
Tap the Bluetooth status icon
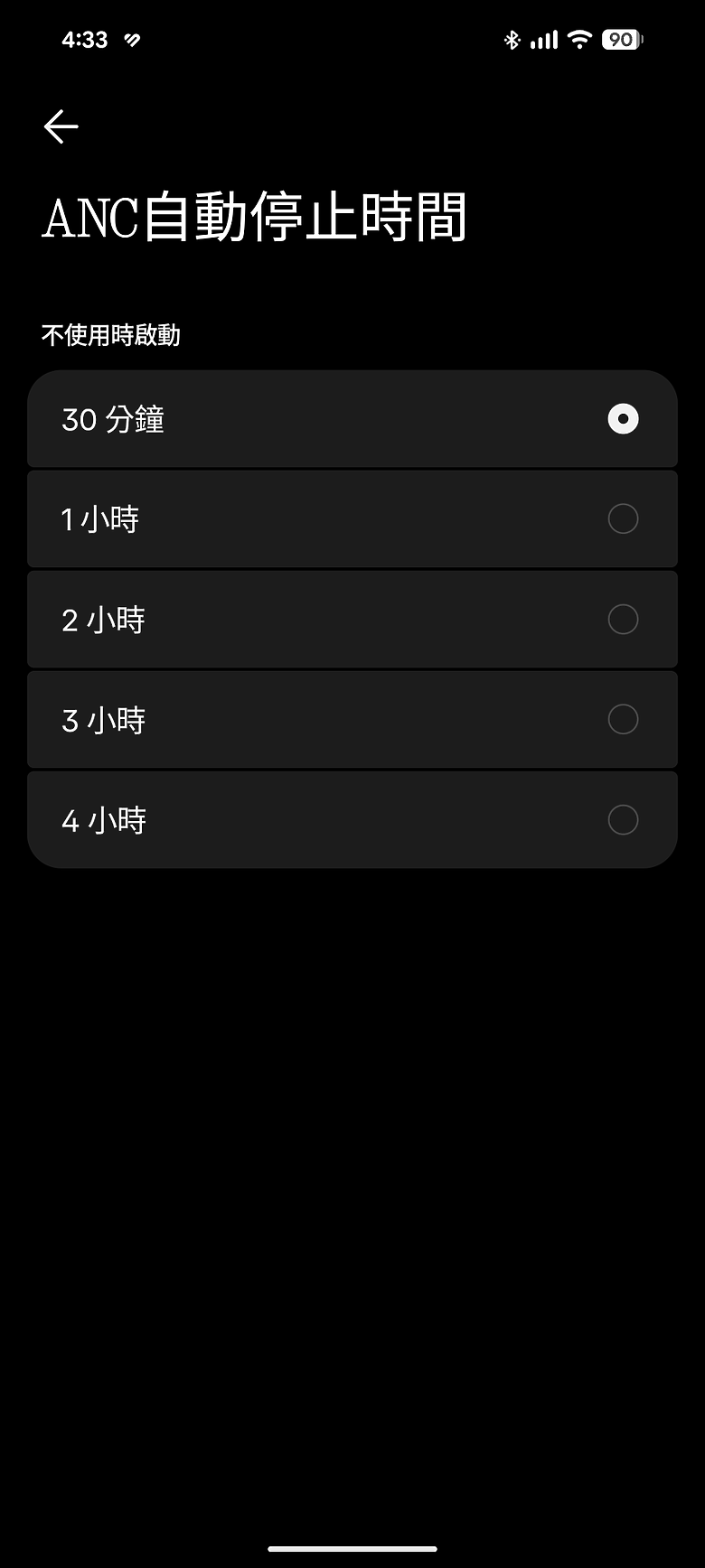[x=512, y=39]
